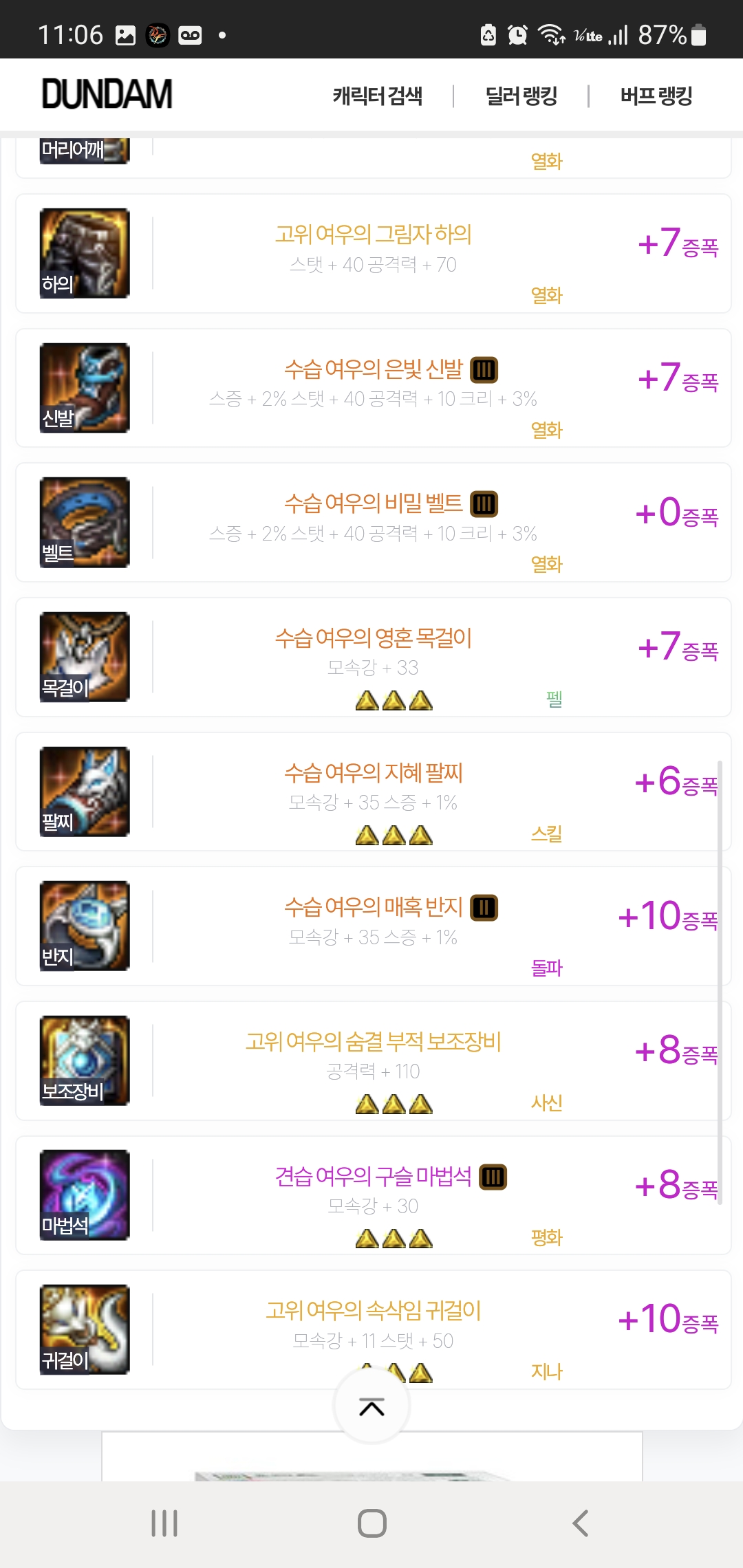
Task: Switch to 딜러 랭킹 page
Action: 521,96
